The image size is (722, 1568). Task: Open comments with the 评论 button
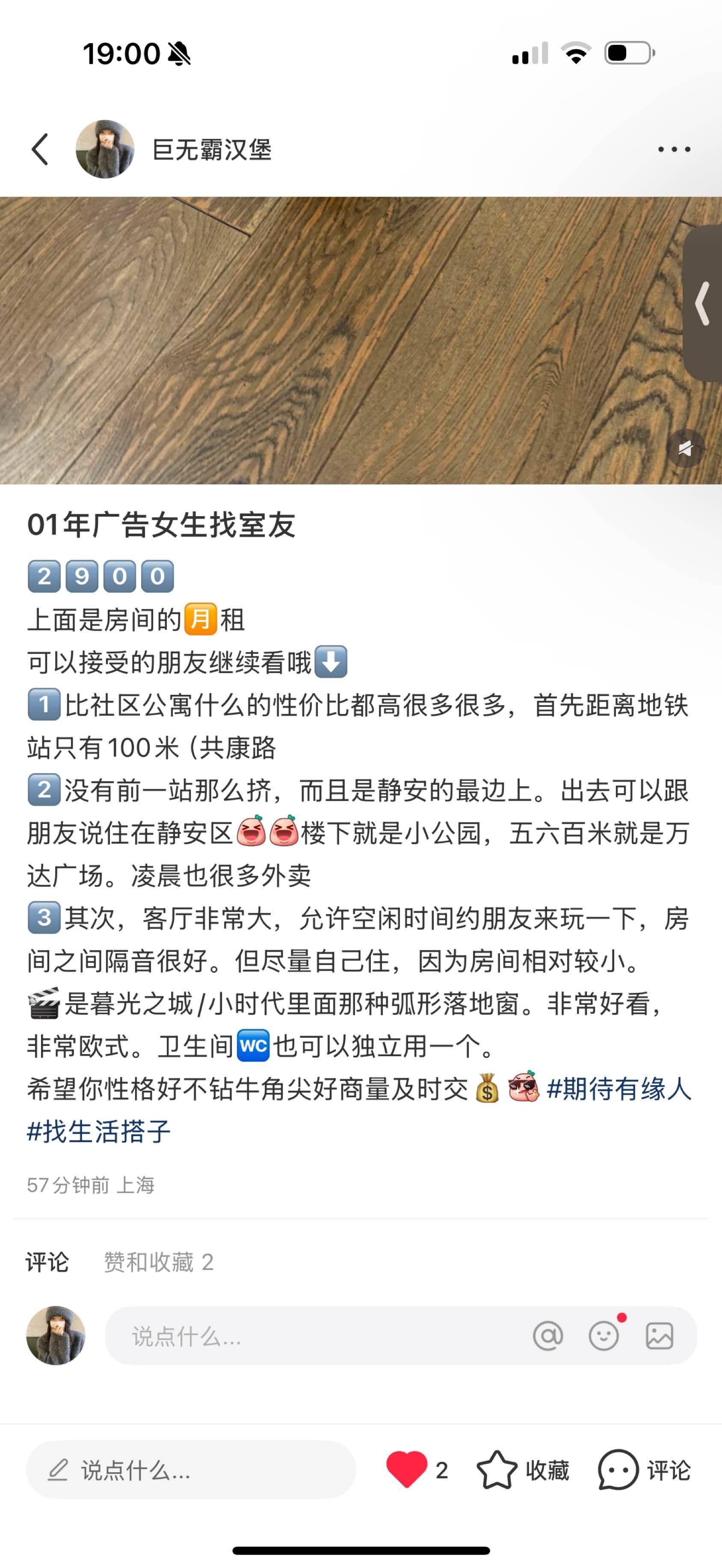[x=644, y=1470]
